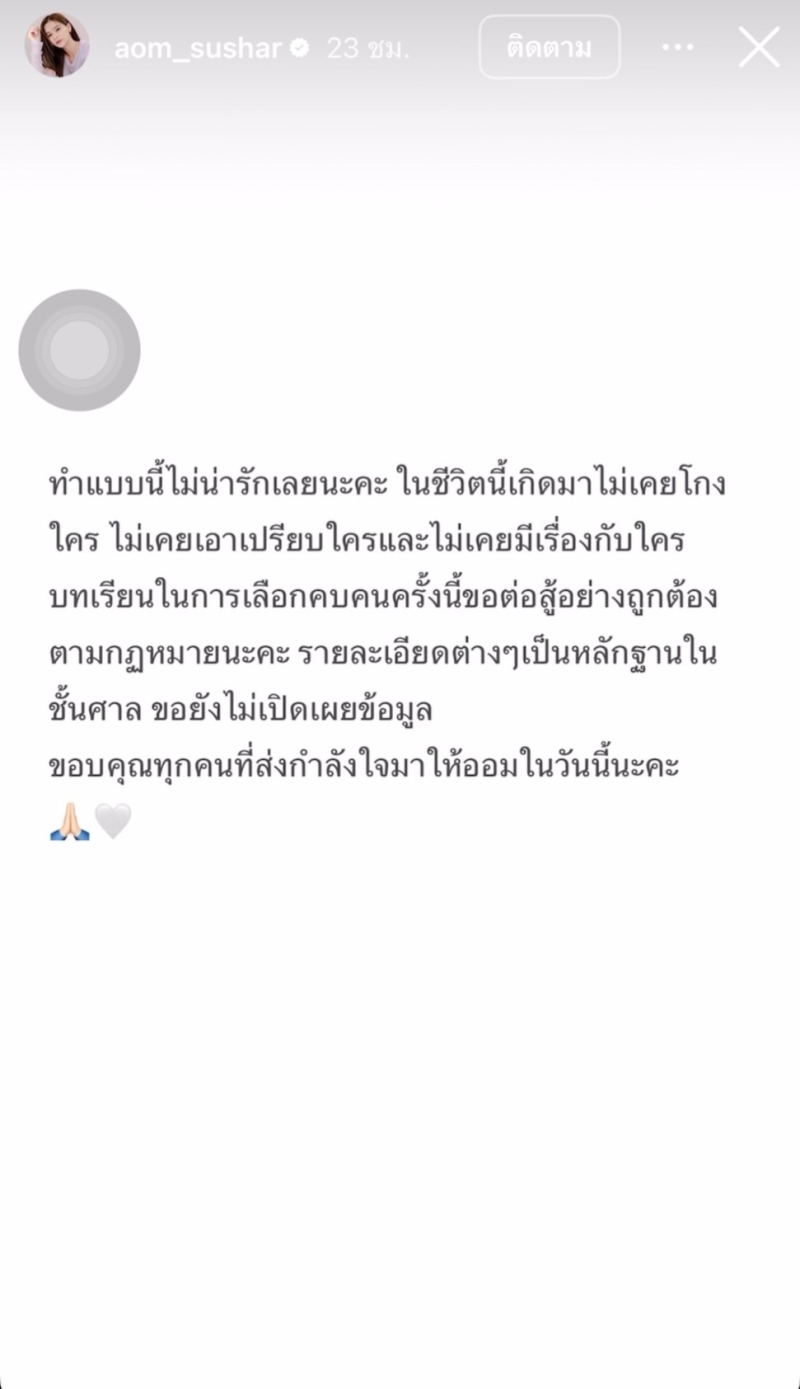Screen dimensions: 800x1389
Task: Open the three-dot overflow menu
Action: [x=678, y=47]
